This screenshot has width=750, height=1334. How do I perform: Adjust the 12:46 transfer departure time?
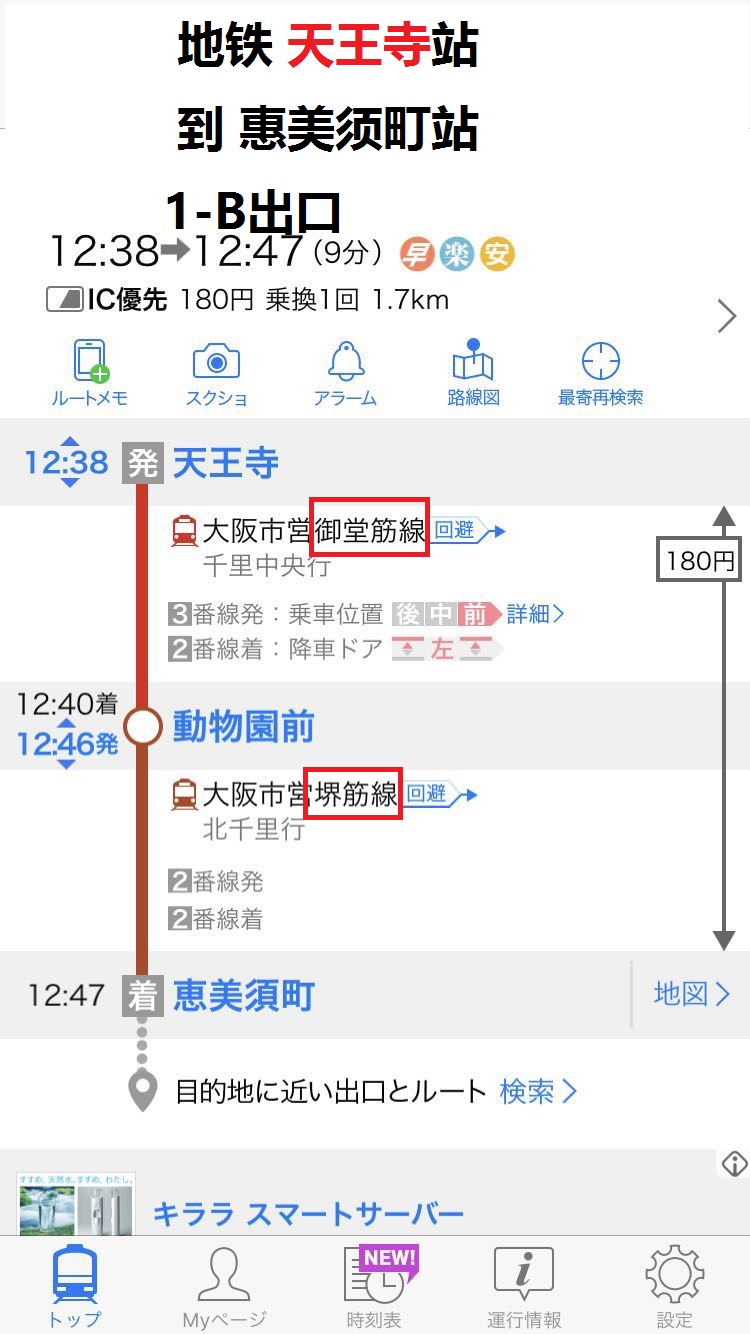pyautogui.click(x=67, y=744)
